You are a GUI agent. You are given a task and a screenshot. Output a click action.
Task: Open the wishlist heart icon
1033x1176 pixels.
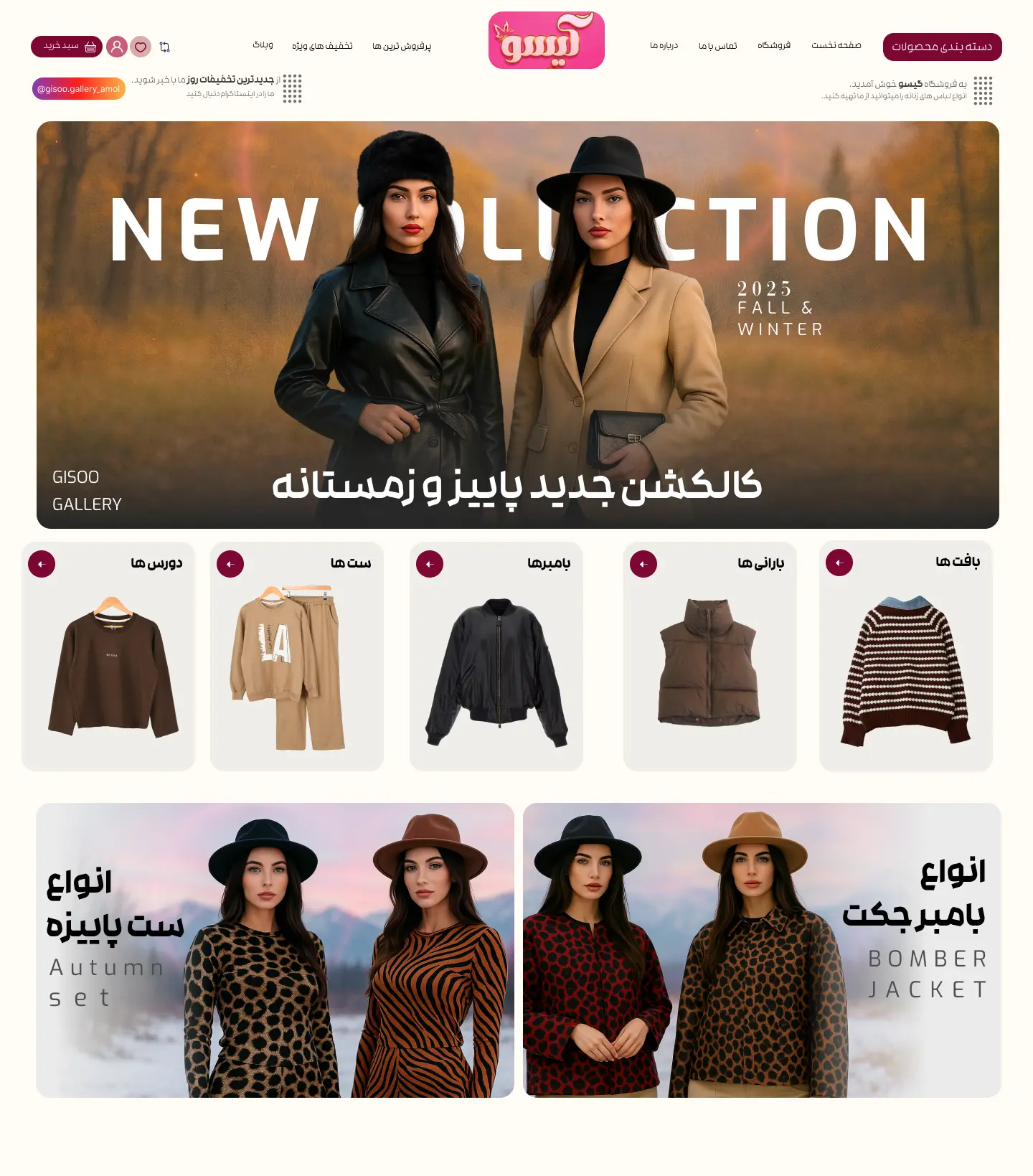[141, 47]
